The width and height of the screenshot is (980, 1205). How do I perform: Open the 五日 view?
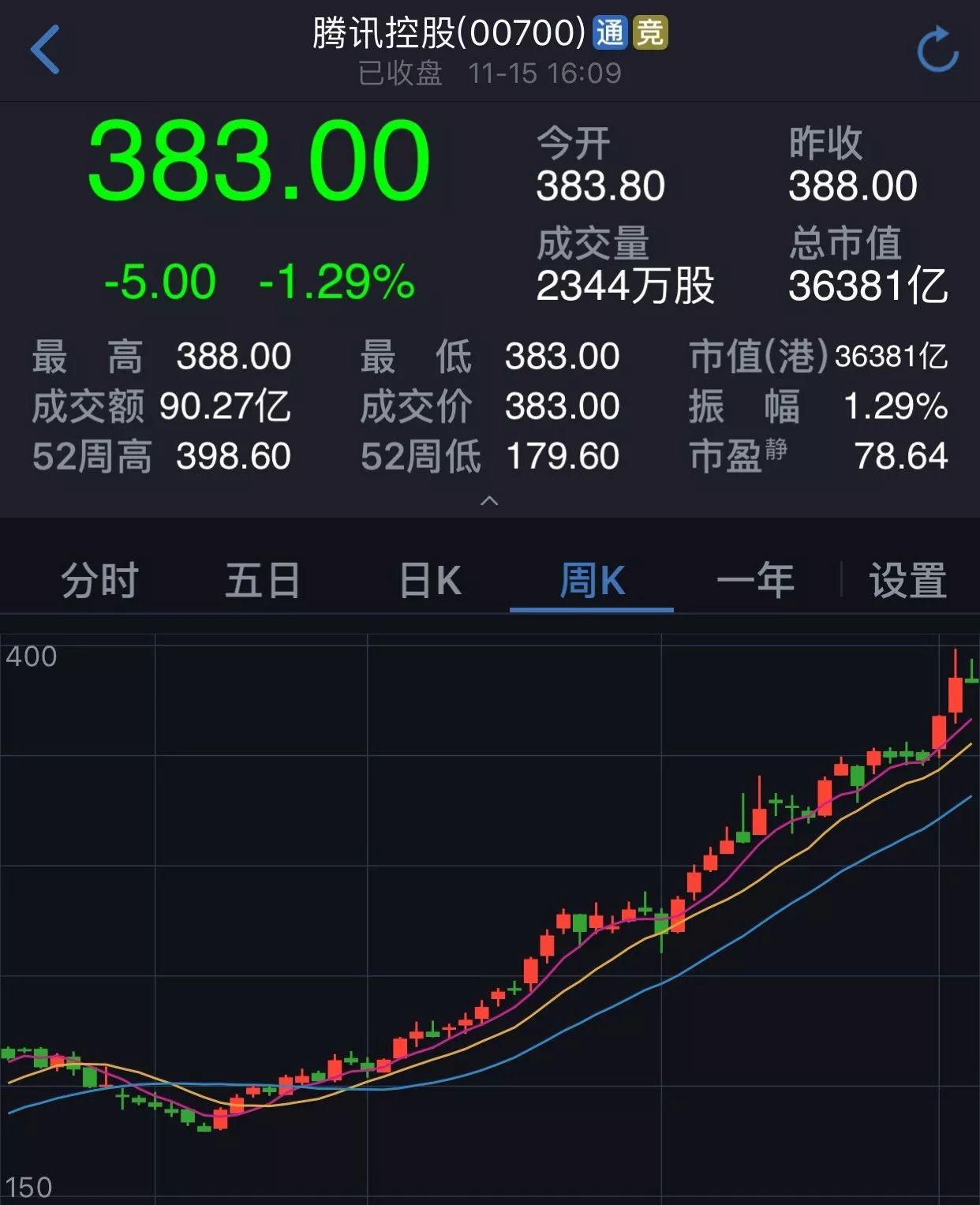261,581
